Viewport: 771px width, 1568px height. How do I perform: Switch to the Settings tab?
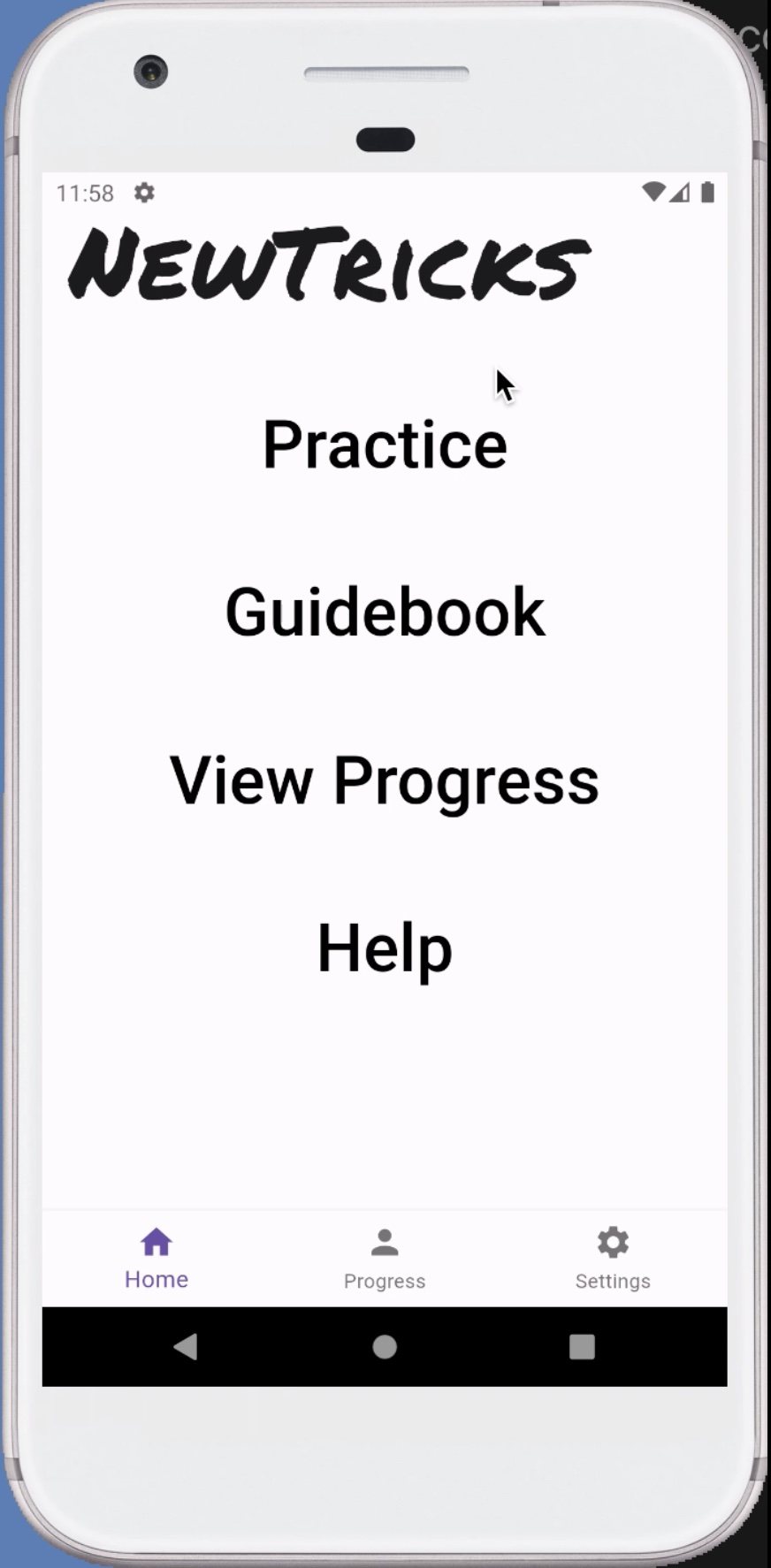tap(613, 1259)
